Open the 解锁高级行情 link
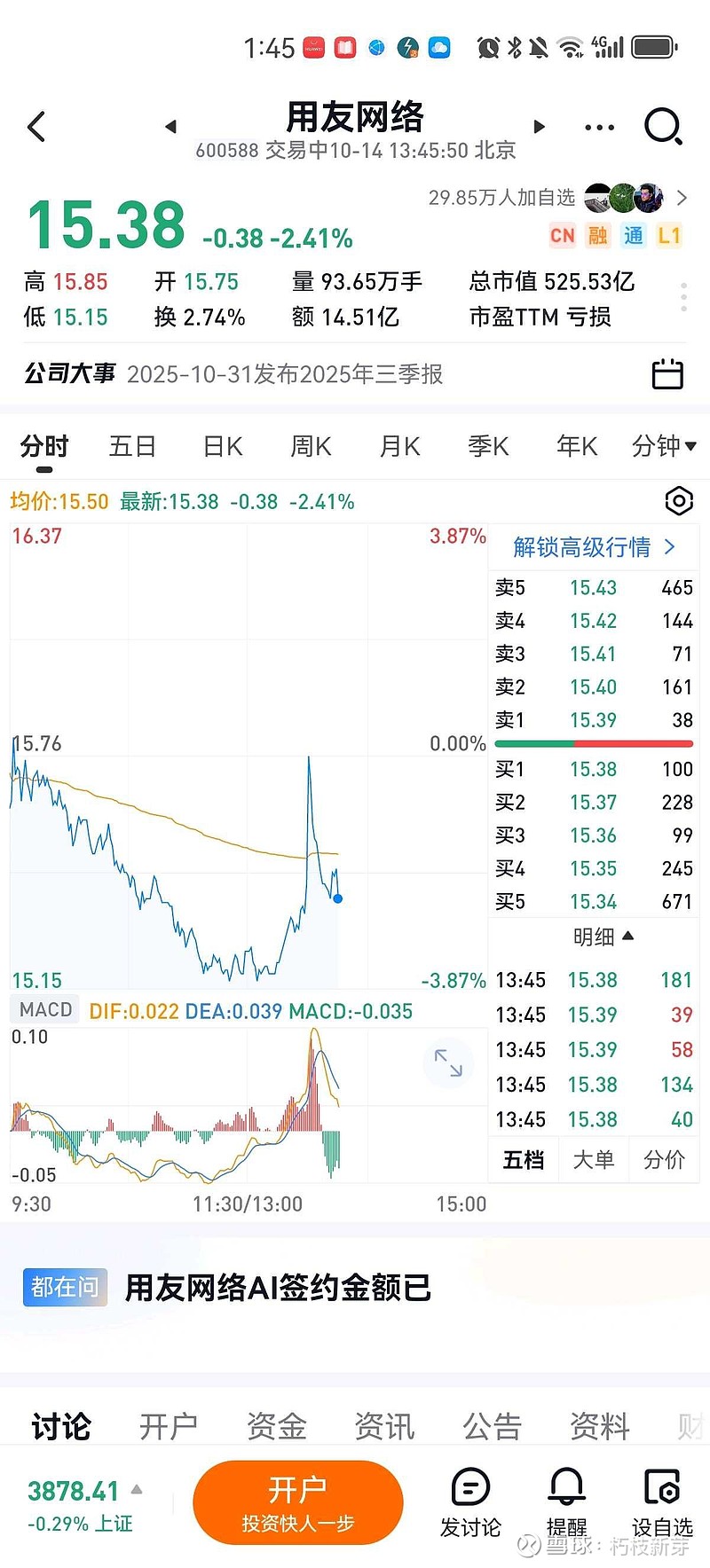The height and width of the screenshot is (1568, 710). click(588, 547)
